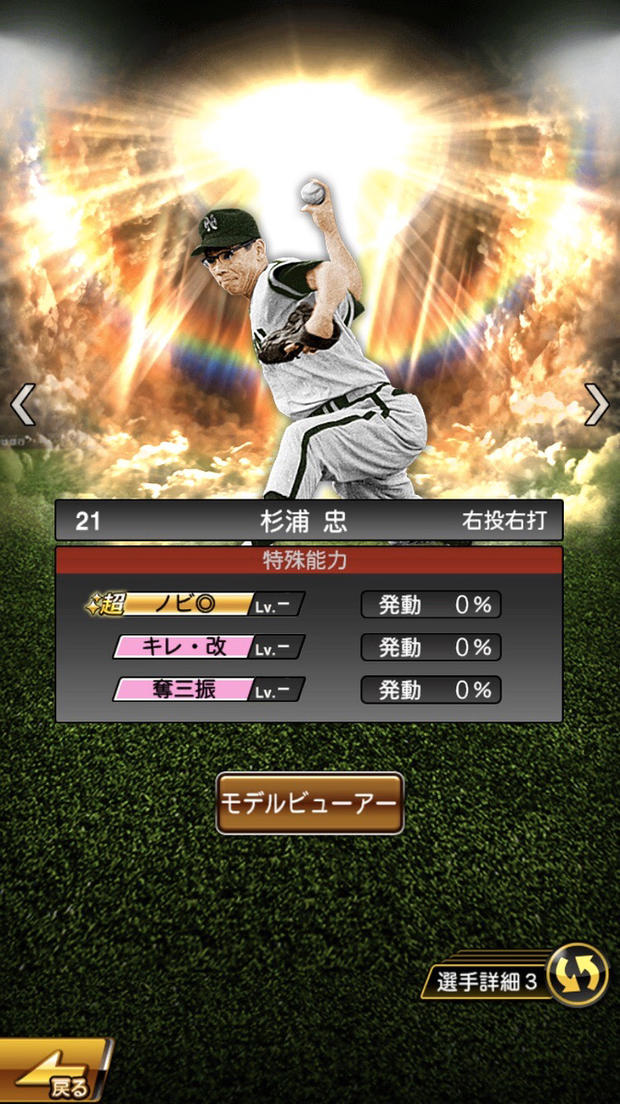Go to the previous player with left arrow

(x=22, y=405)
